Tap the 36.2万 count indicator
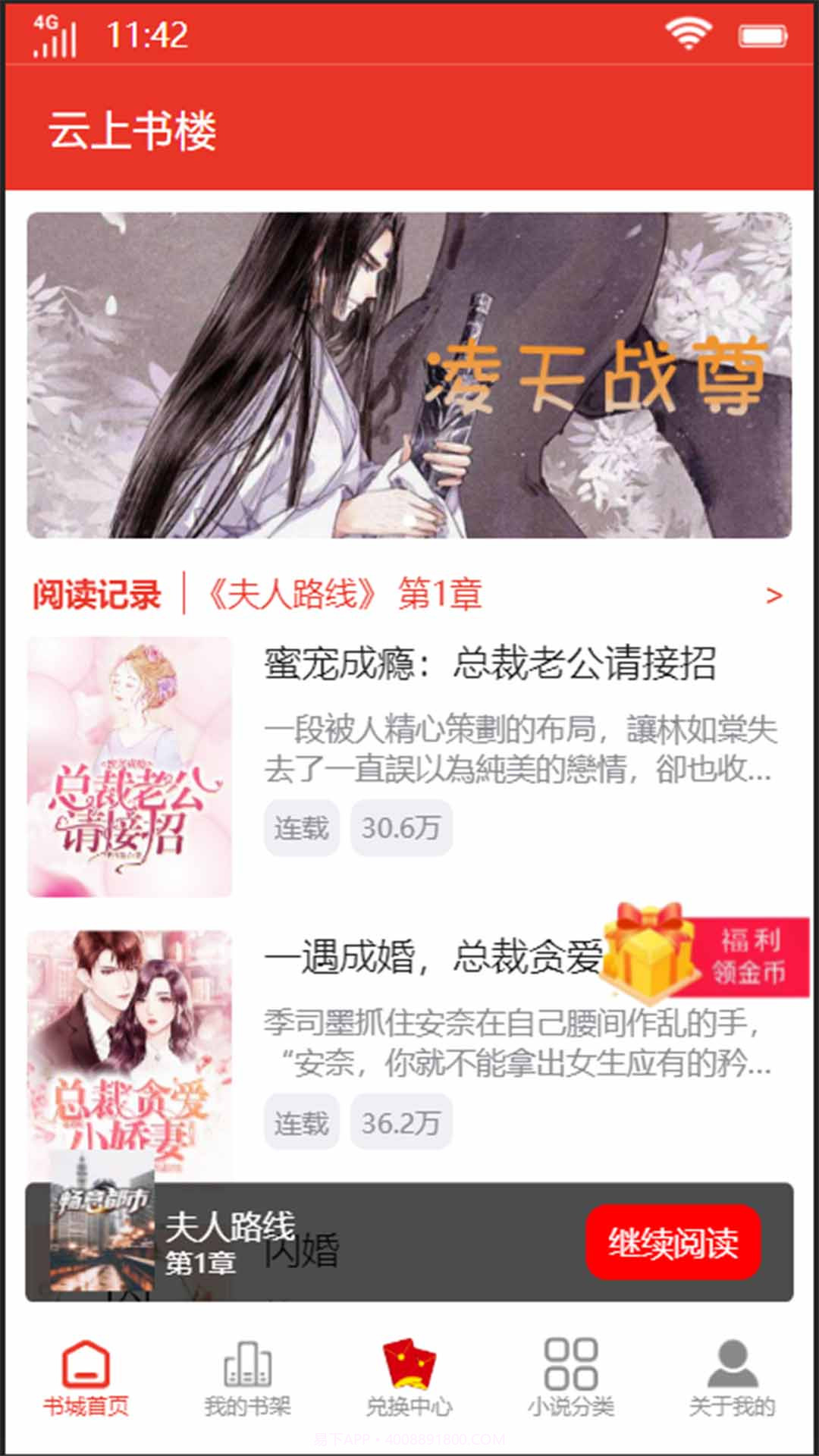This screenshot has height=1456, width=819. (x=401, y=1123)
